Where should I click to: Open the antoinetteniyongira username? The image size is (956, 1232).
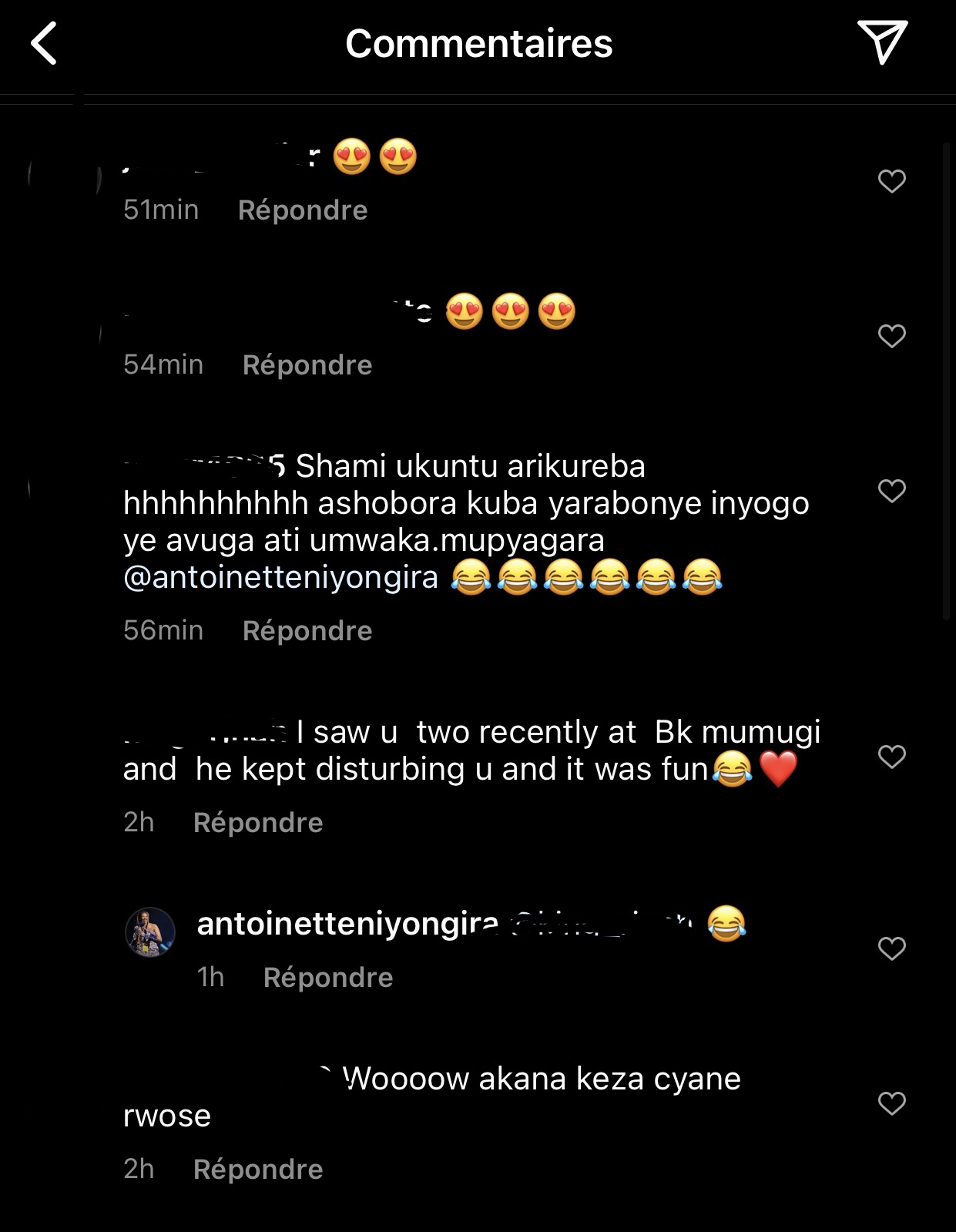[x=347, y=924]
